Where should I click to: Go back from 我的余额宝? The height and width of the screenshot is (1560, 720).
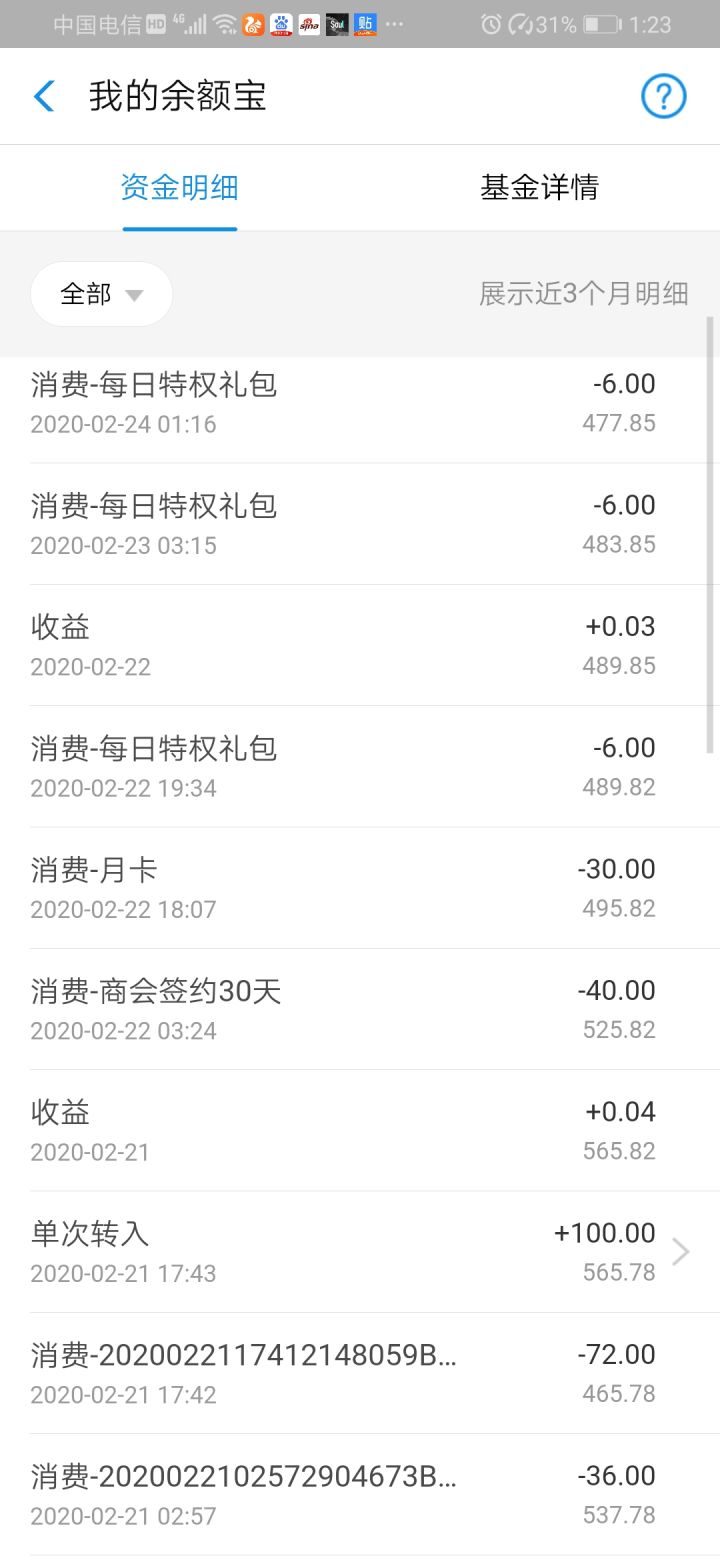pyautogui.click(x=44, y=97)
